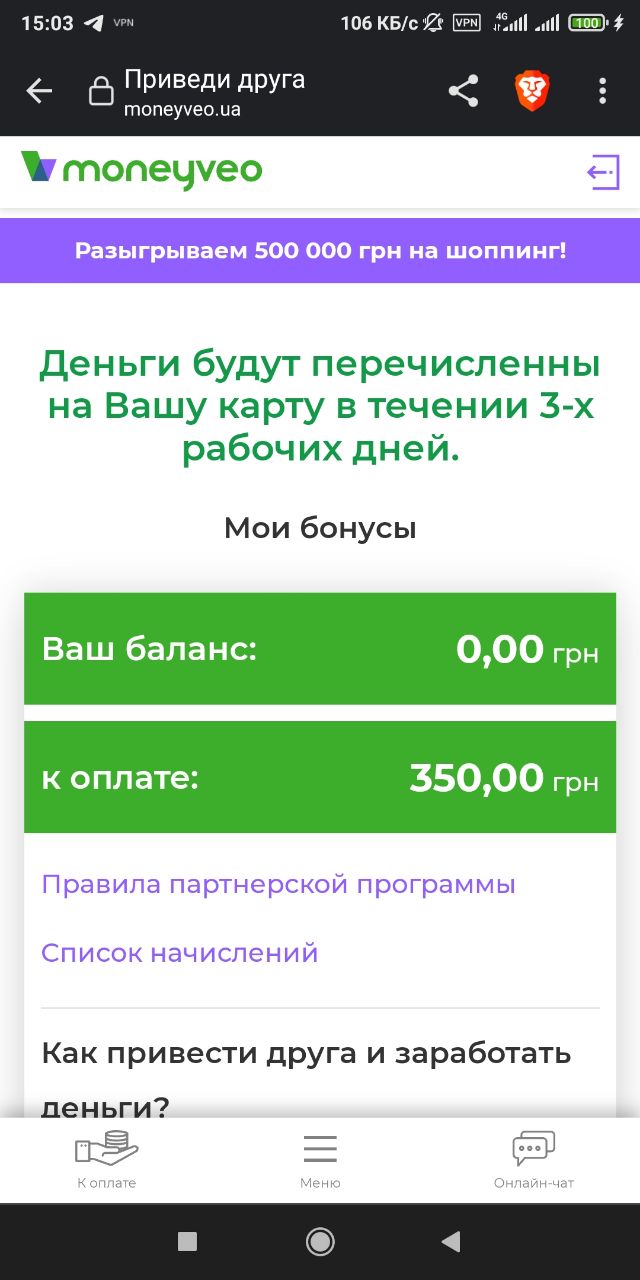
Task: Open Правила партнерской программы link
Action: [278, 884]
